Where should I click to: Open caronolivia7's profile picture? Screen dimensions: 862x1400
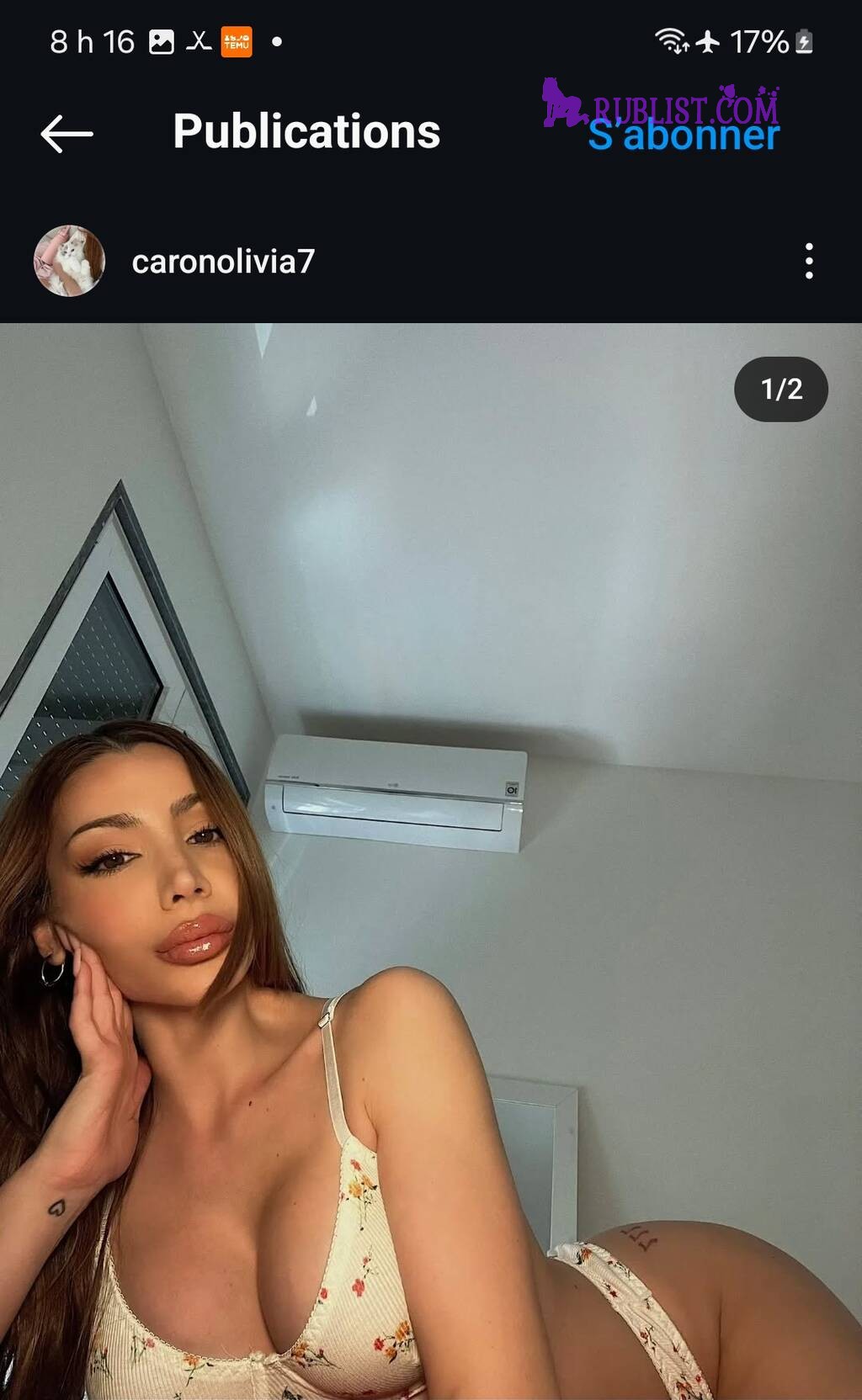(x=69, y=261)
